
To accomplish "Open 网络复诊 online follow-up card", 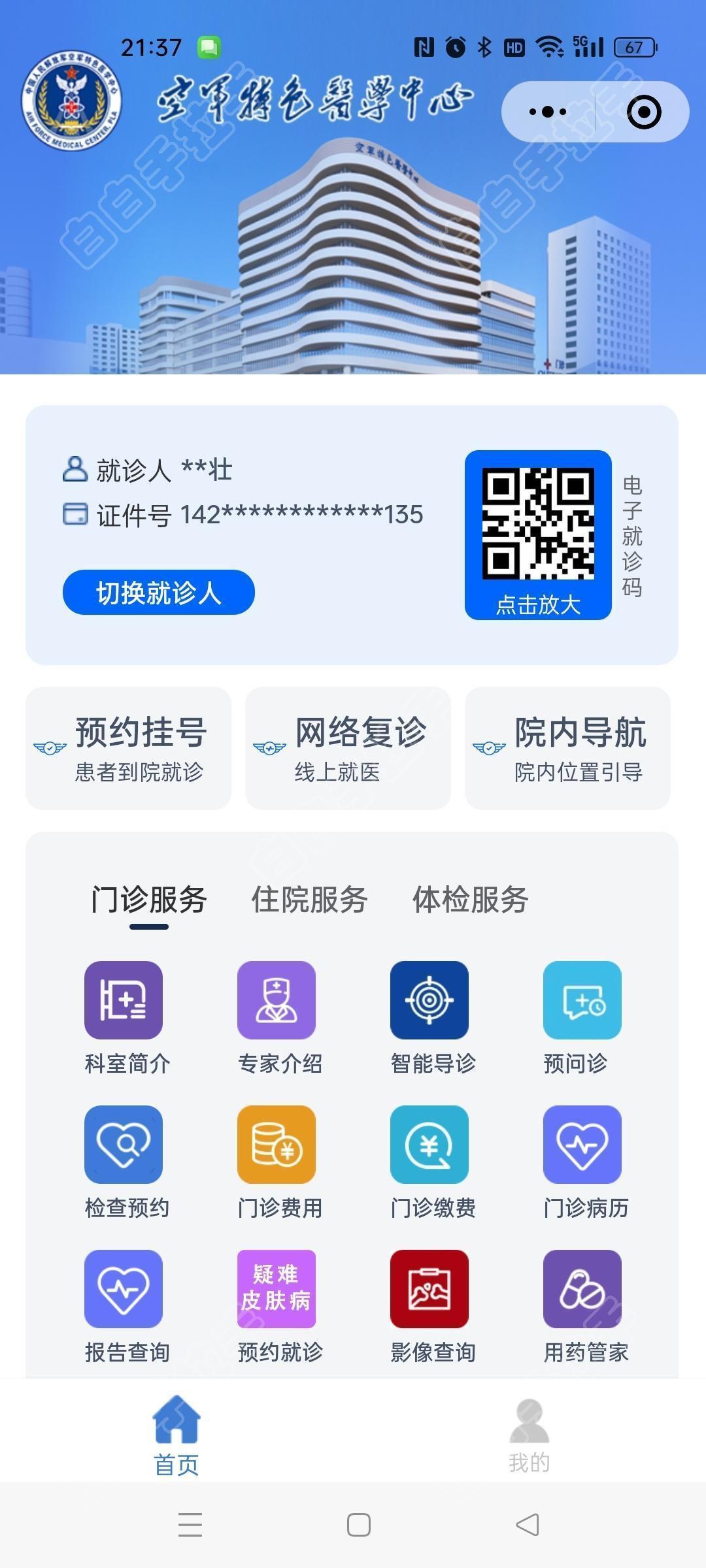I will [348, 748].
